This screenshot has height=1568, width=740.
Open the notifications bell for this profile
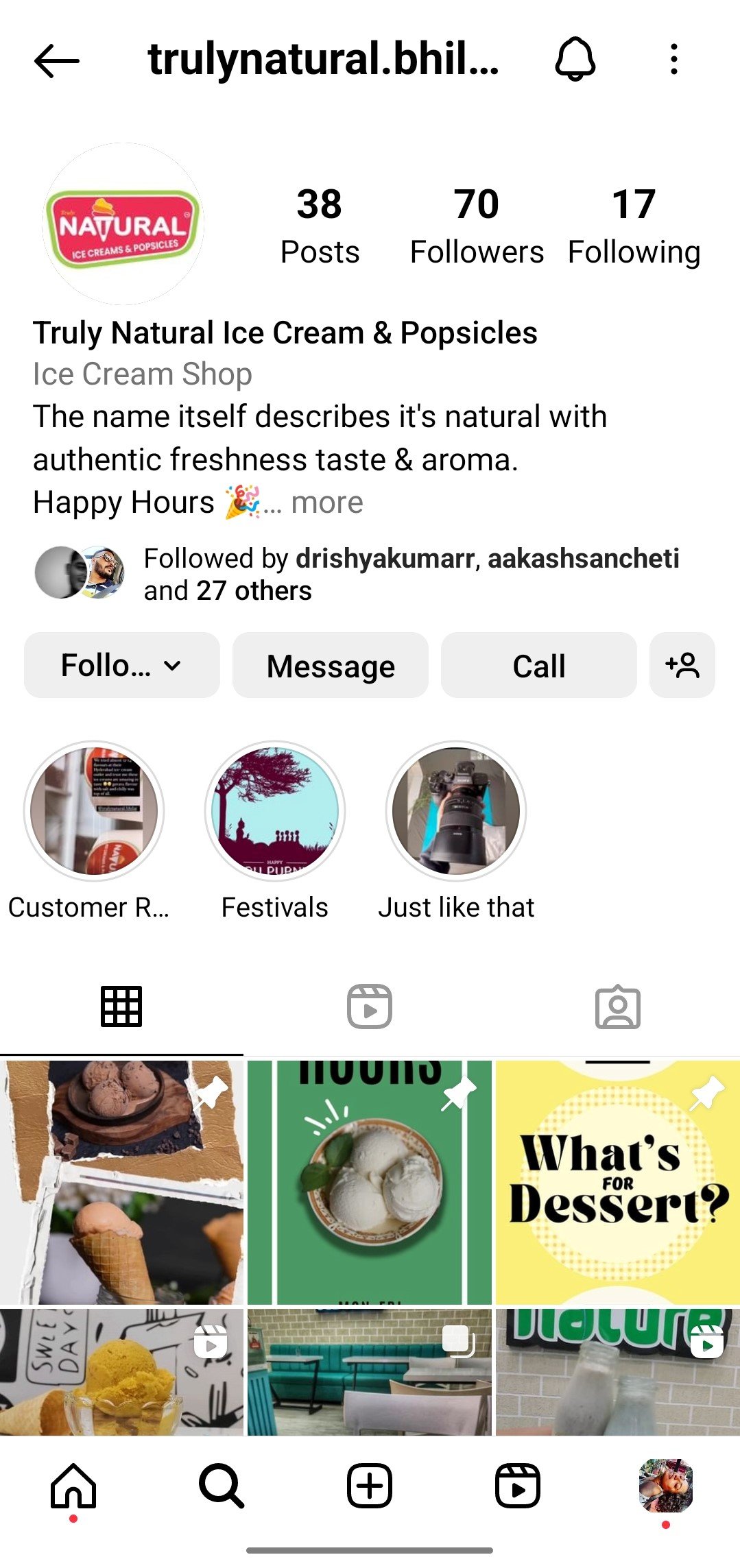(x=575, y=59)
